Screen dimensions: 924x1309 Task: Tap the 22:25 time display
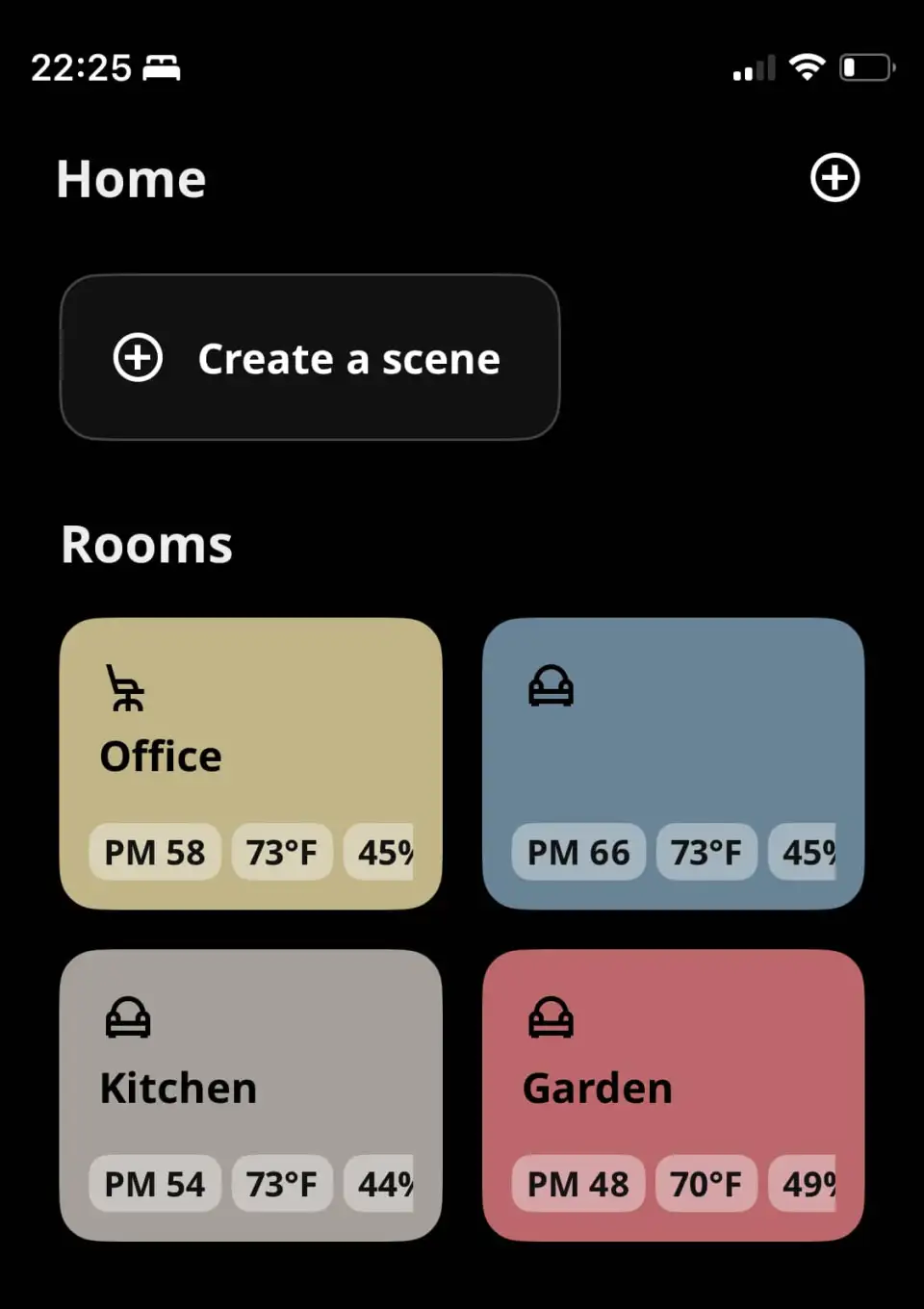[83, 67]
